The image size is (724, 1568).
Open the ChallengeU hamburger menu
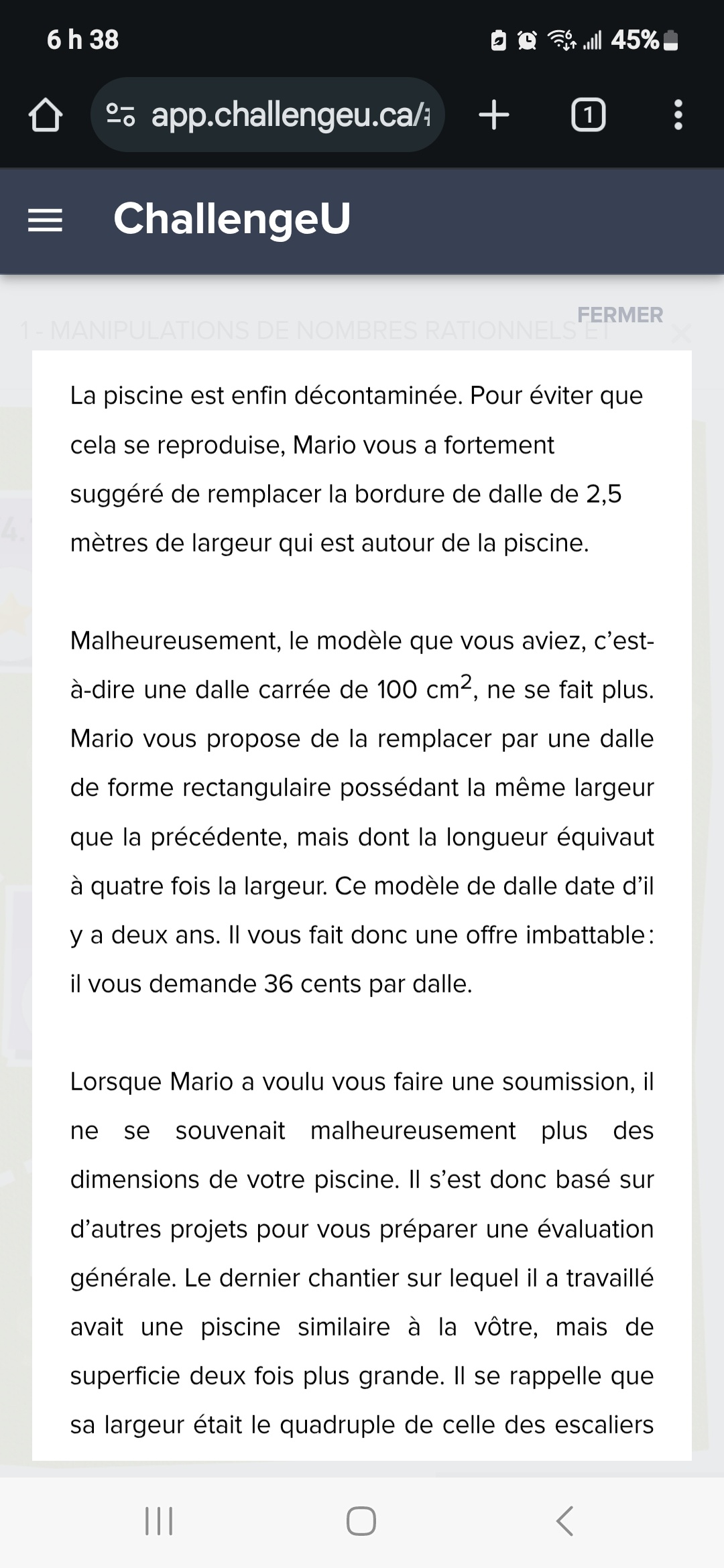click(x=45, y=220)
